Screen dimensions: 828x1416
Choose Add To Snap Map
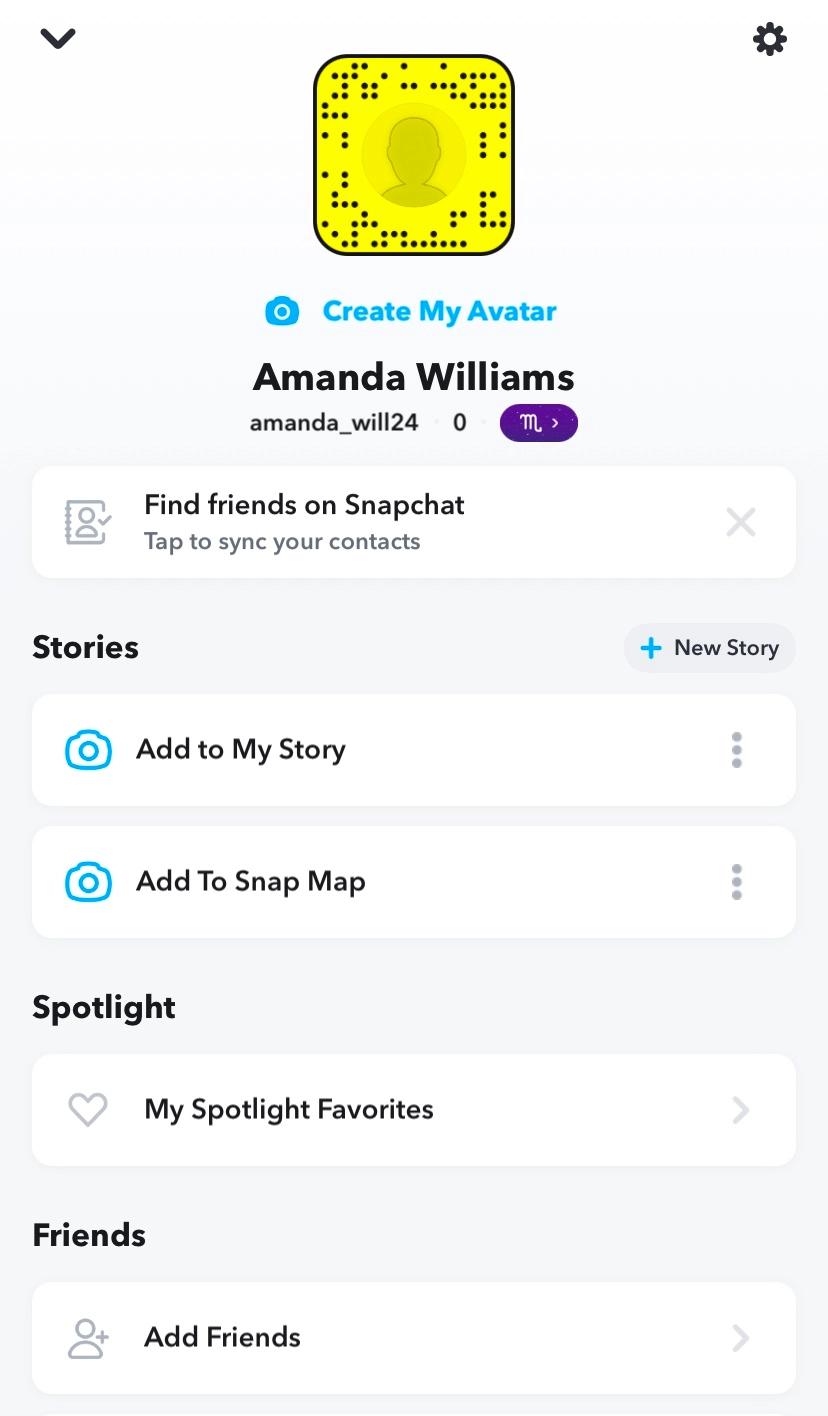point(250,882)
